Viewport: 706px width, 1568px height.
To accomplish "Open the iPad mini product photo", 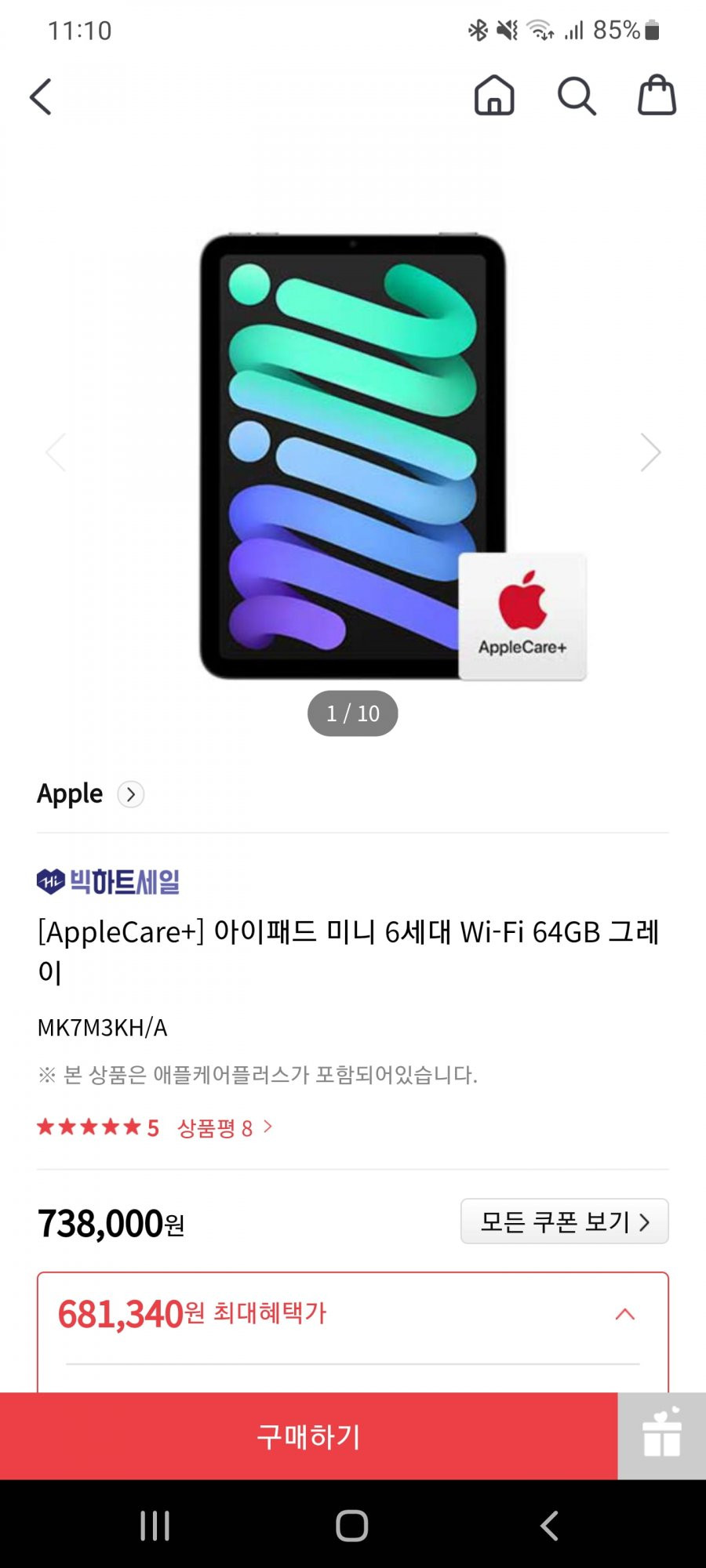I will tap(353, 455).
